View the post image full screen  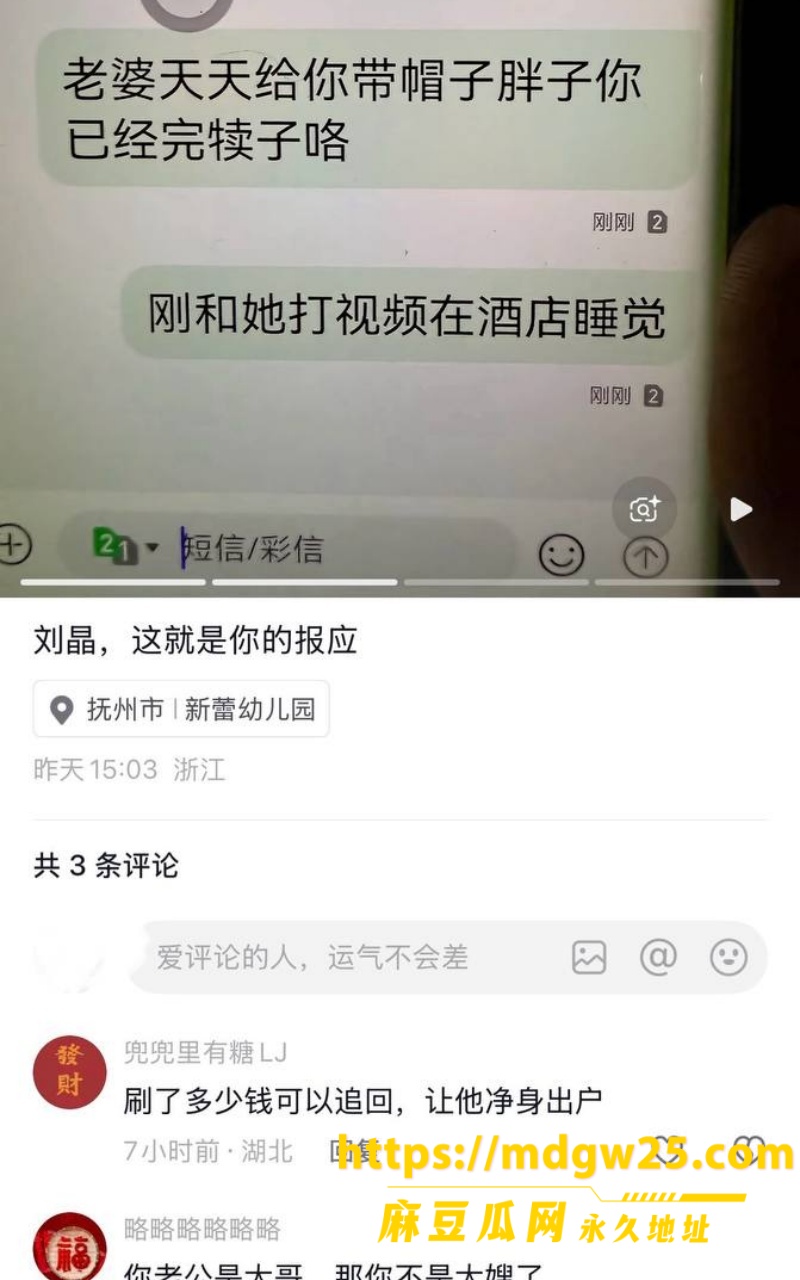[400, 290]
